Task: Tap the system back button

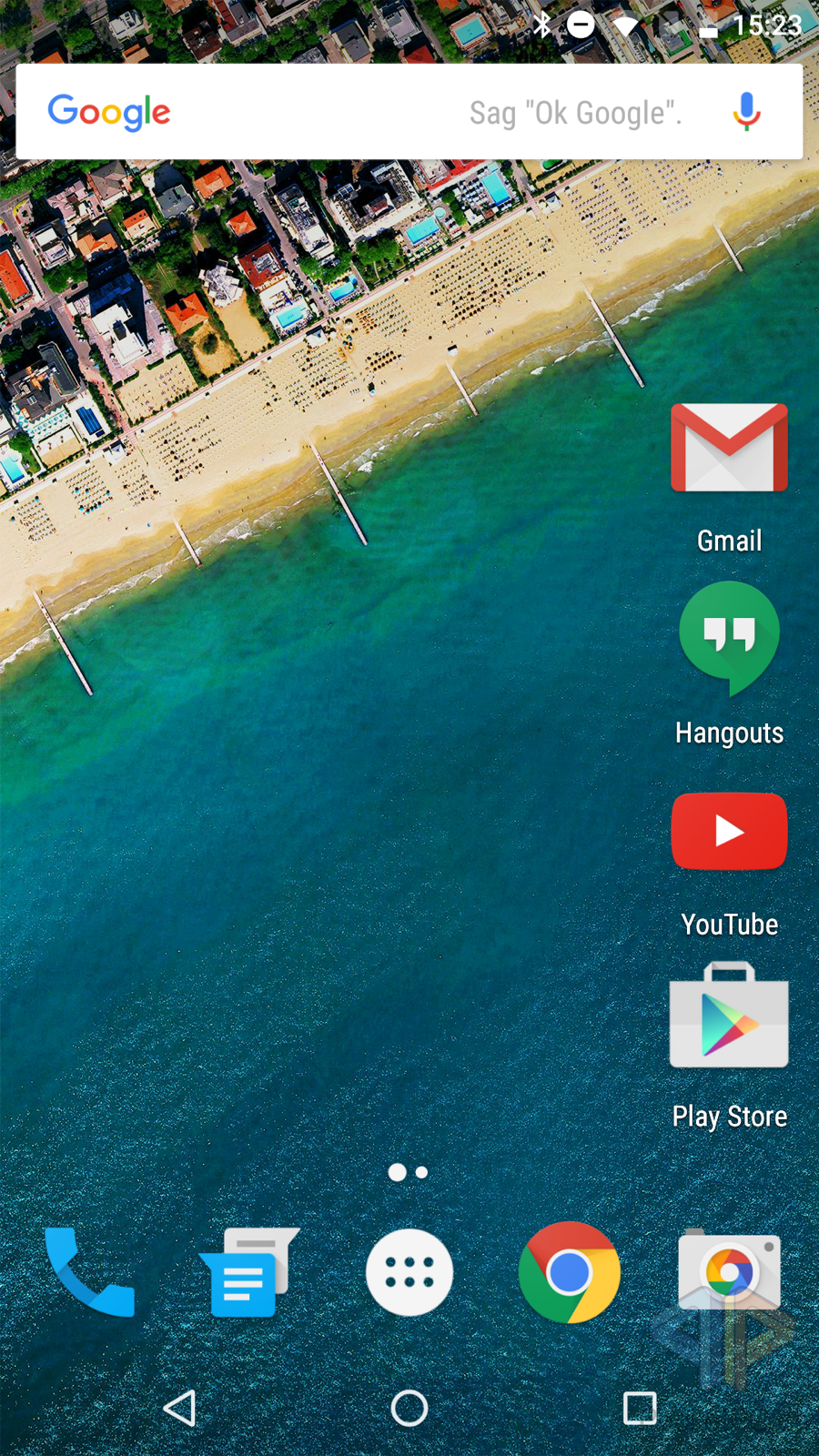Action: click(179, 1408)
